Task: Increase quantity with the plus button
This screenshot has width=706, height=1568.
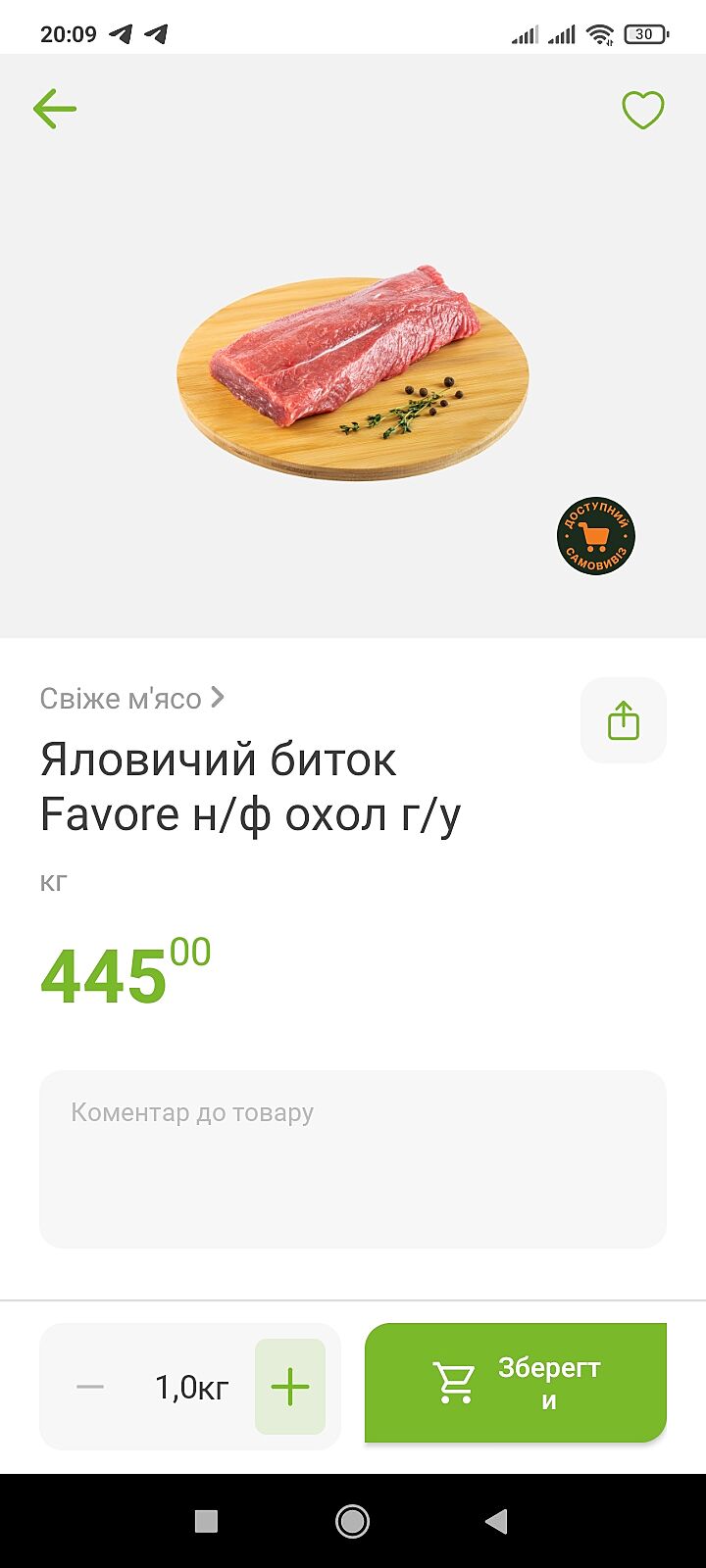Action: point(290,1387)
